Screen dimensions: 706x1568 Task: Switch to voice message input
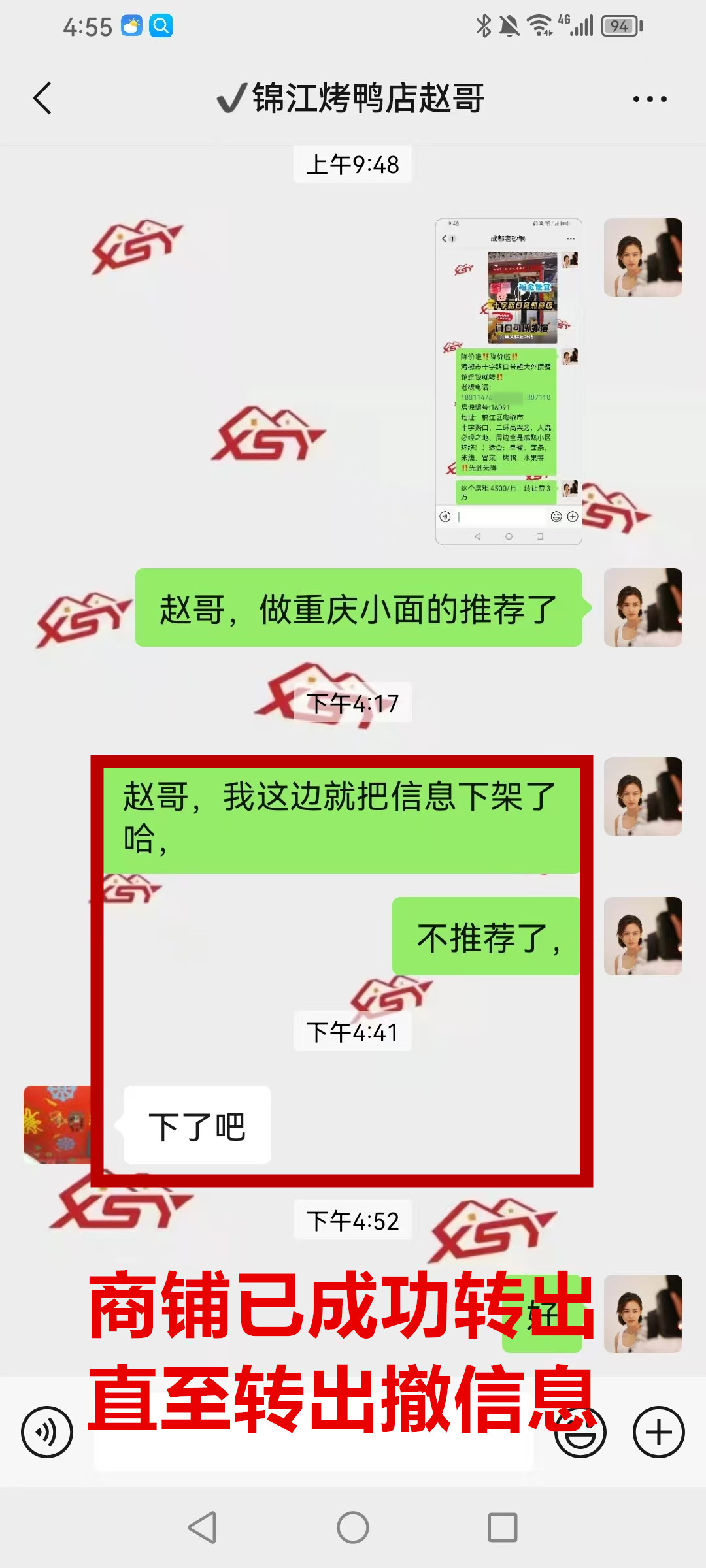click(x=47, y=1432)
